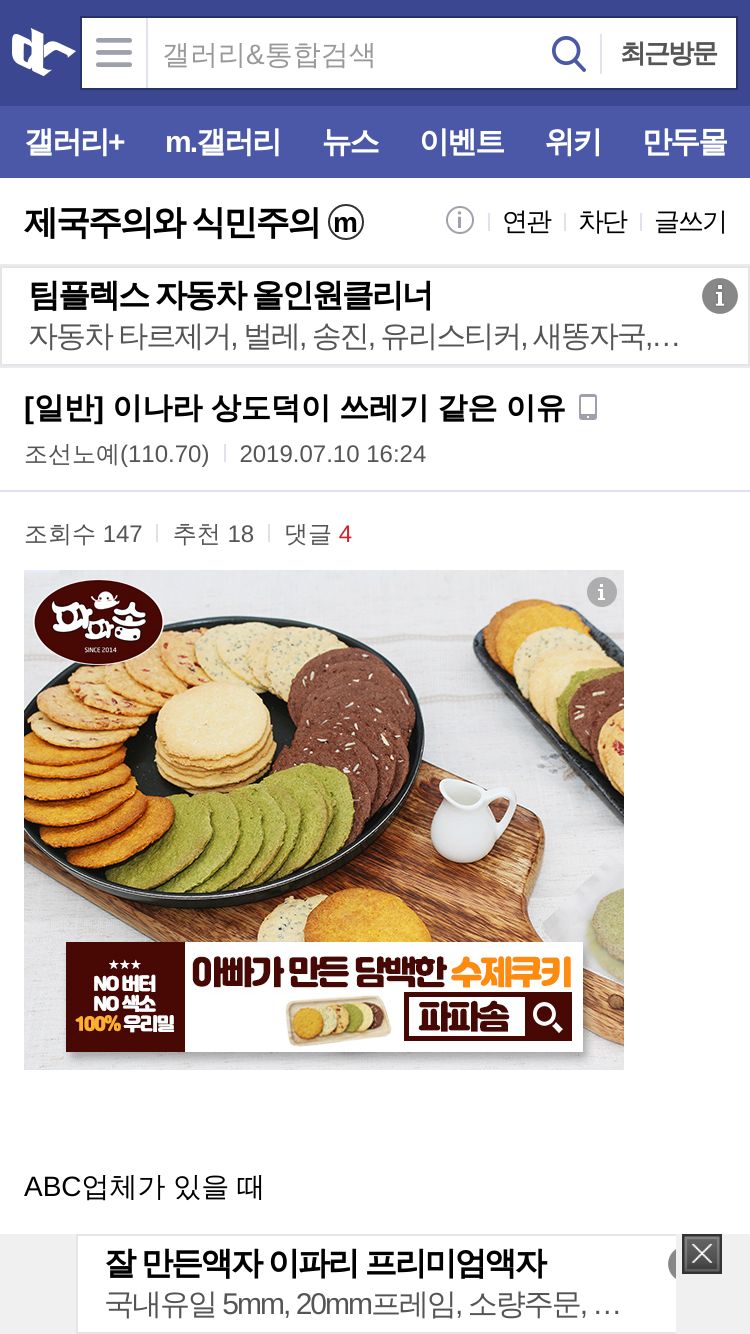The image size is (750, 1334).
Task: Open 연관 related galleries
Action: pyautogui.click(x=527, y=222)
